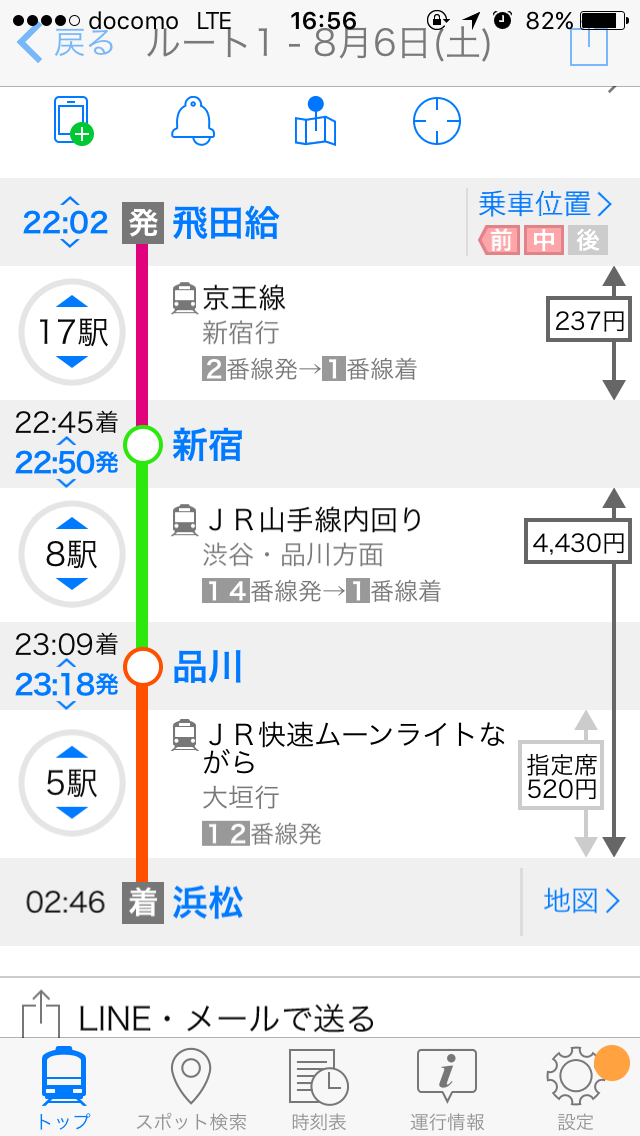
Task: Open 新宿 station details
Action: [x=207, y=445]
